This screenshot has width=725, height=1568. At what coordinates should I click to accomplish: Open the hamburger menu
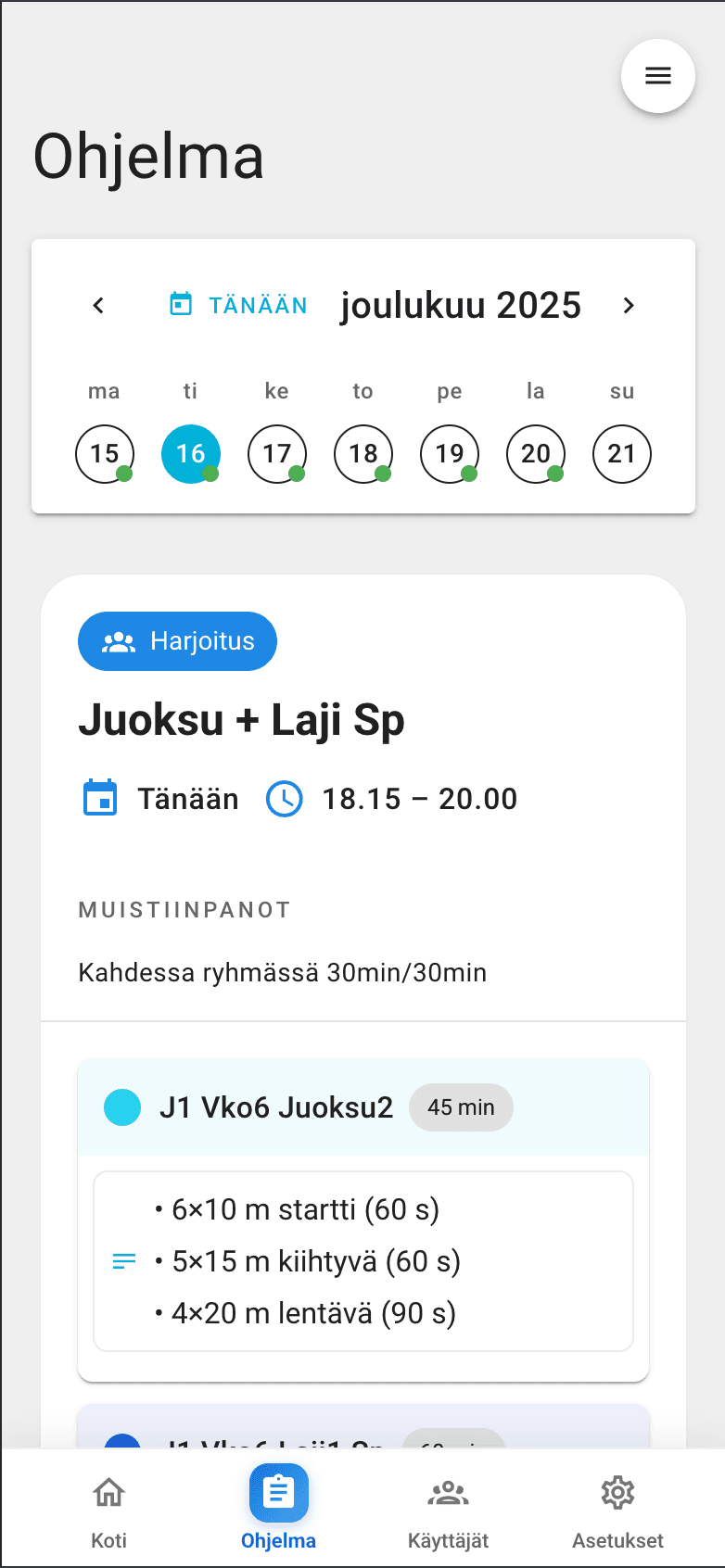coord(657,76)
